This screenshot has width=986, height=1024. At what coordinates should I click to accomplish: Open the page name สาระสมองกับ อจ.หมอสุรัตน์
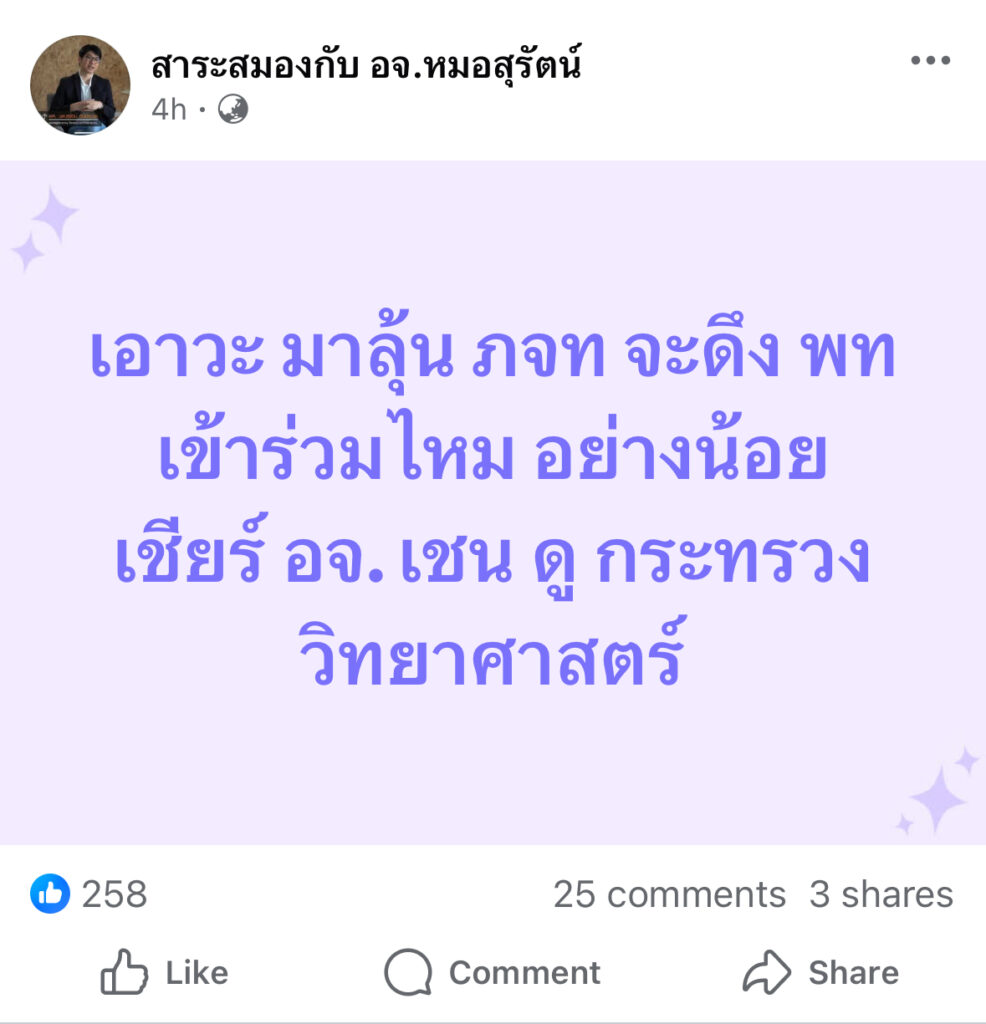pyautogui.click(x=366, y=66)
